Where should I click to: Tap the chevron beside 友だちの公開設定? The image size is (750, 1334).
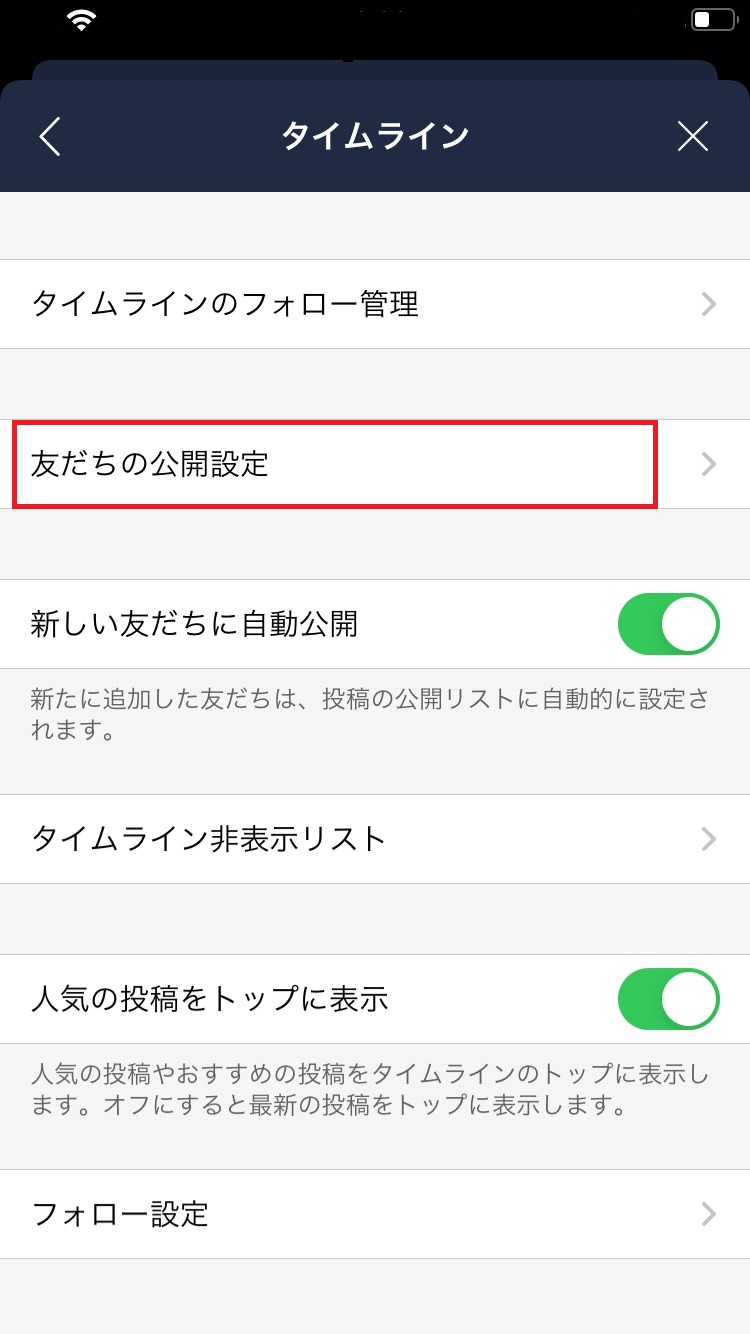coord(708,463)
